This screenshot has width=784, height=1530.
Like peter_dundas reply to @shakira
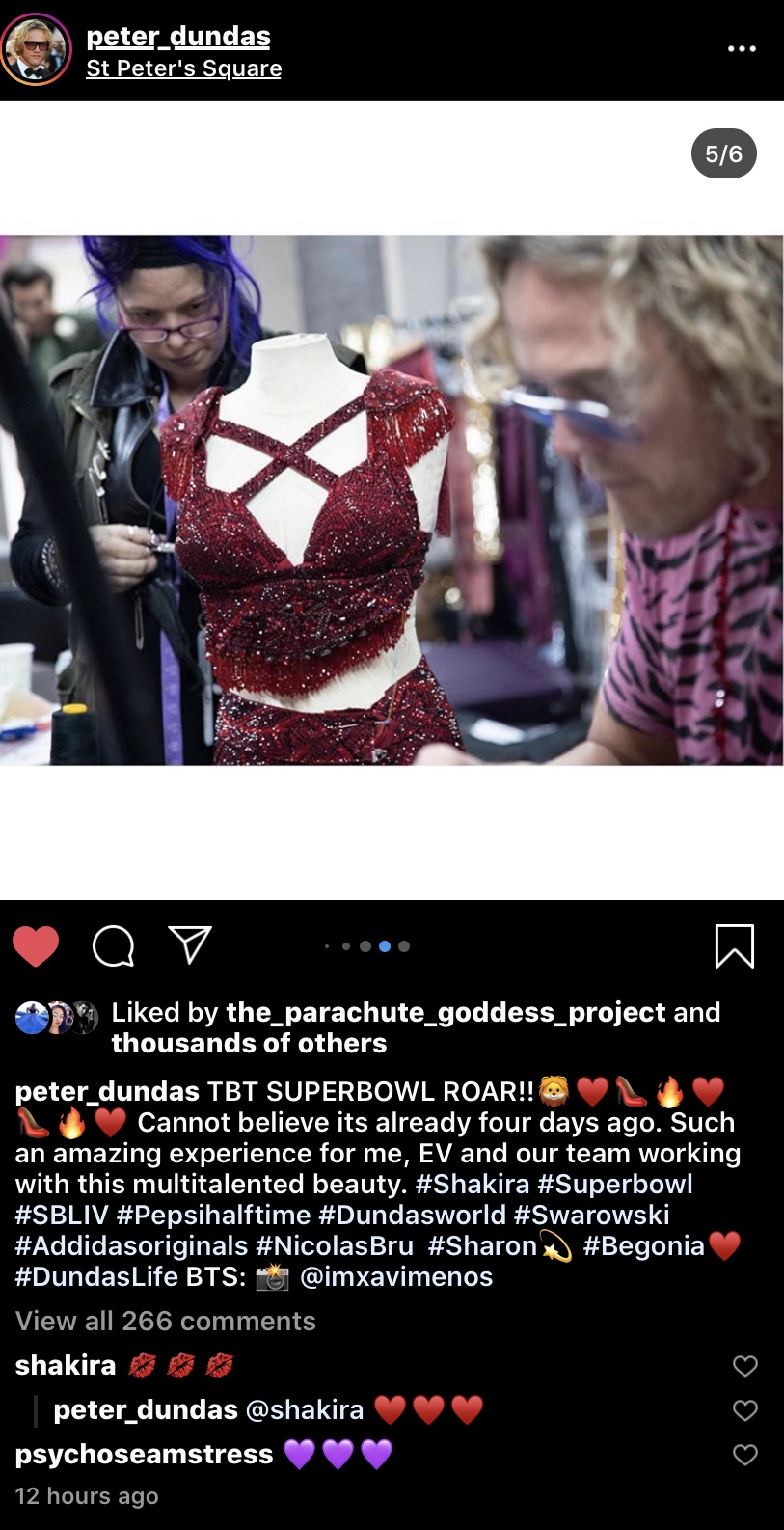(745, 1410)
